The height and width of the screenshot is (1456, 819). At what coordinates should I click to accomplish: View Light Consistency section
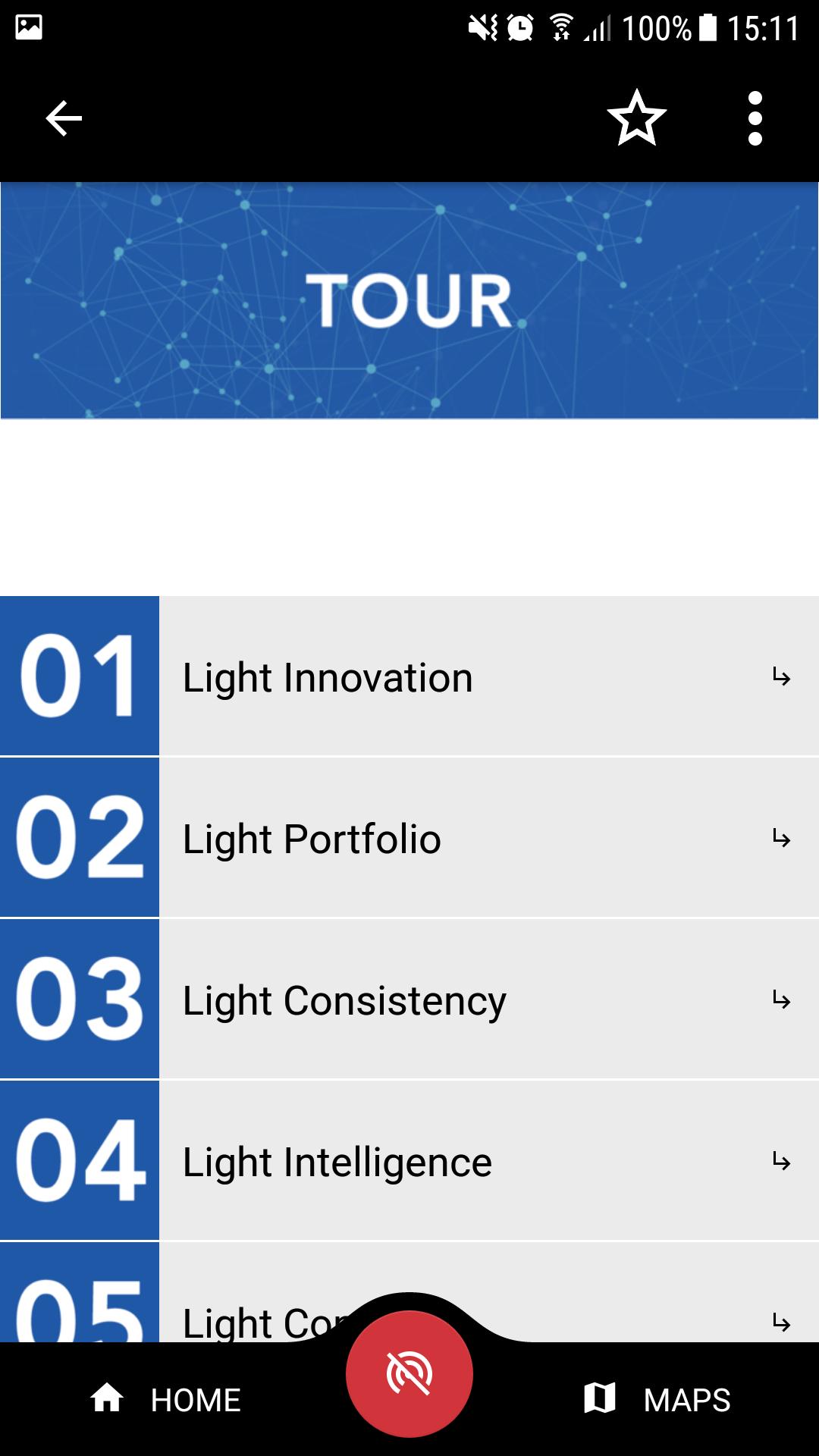click(409, 999)
